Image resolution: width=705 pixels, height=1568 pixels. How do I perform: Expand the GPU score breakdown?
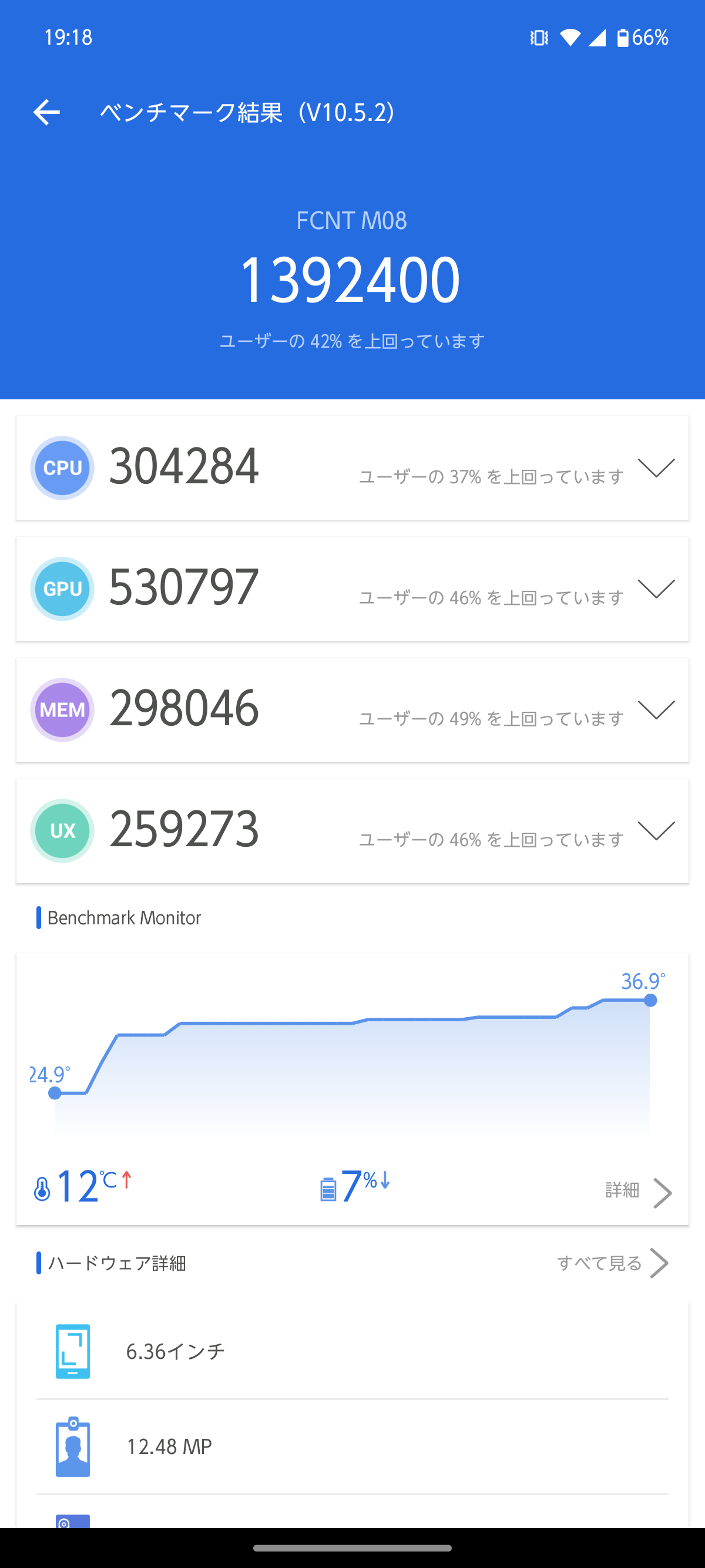(656, 588)
